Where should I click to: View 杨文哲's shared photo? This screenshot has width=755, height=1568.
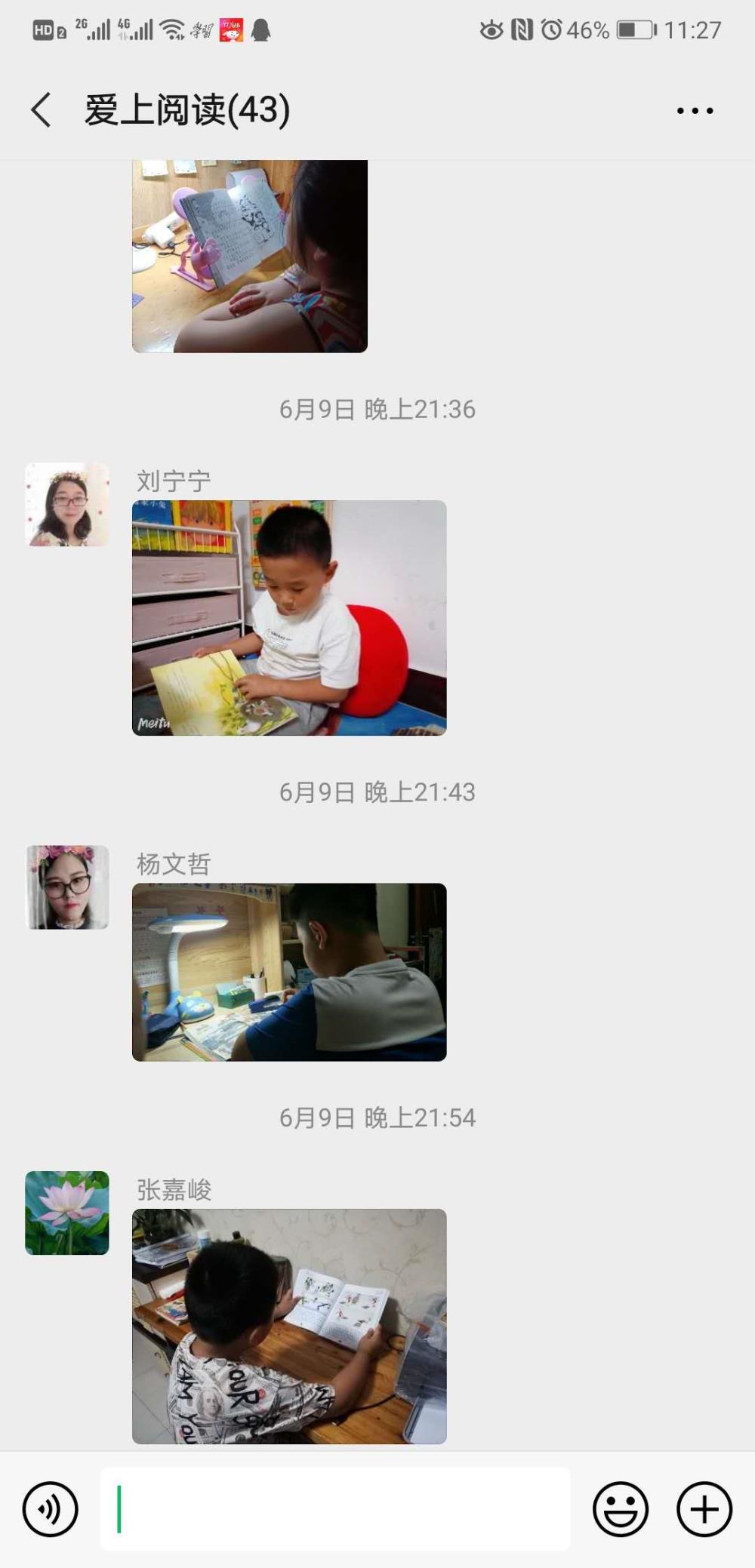click(x=289, y=972)
